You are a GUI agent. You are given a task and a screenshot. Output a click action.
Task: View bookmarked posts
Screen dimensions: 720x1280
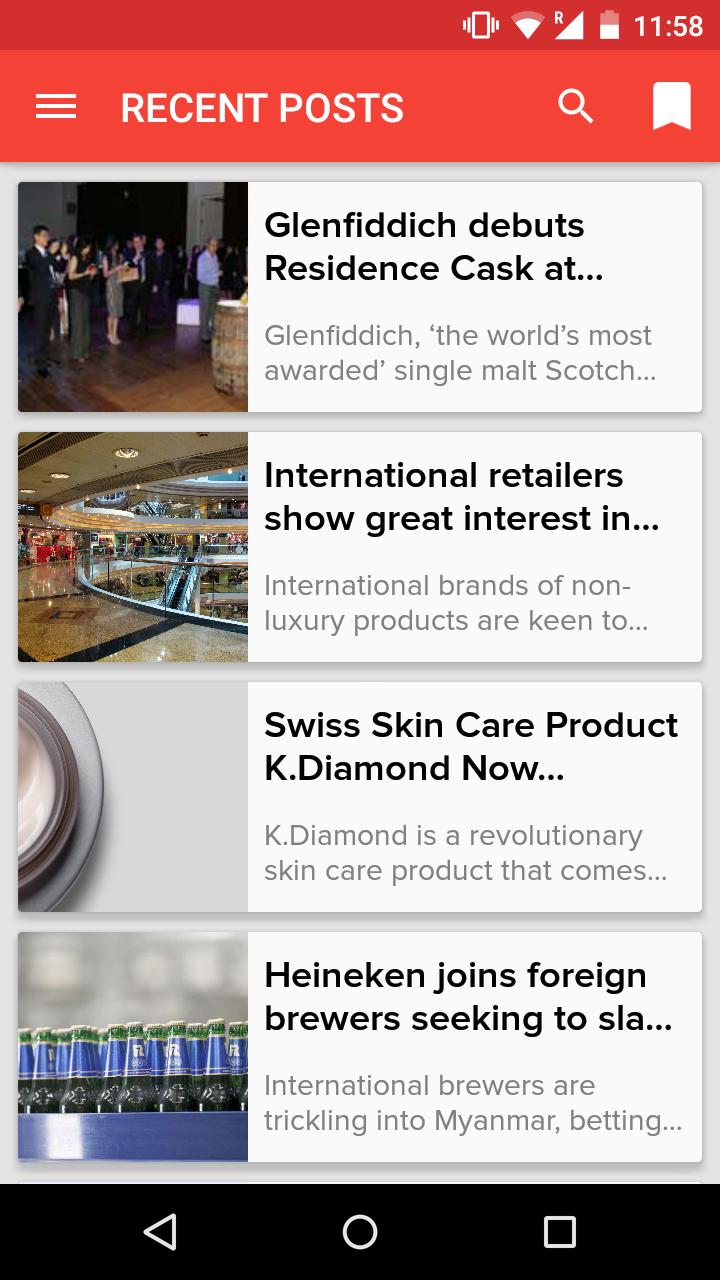(671, 106)
